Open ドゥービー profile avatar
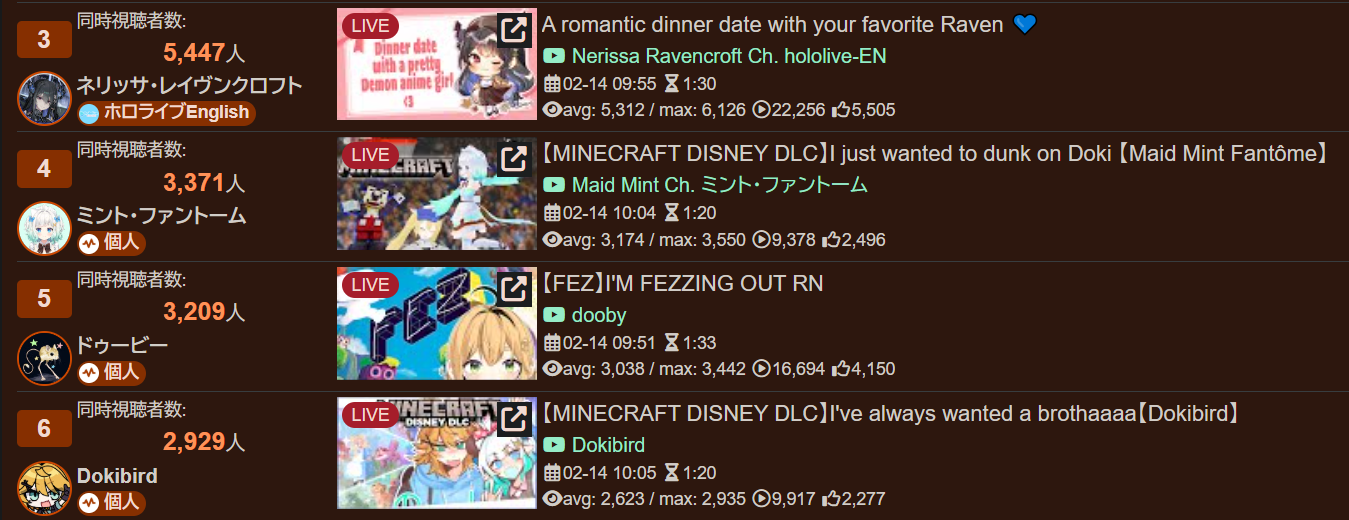 [45, 358]
